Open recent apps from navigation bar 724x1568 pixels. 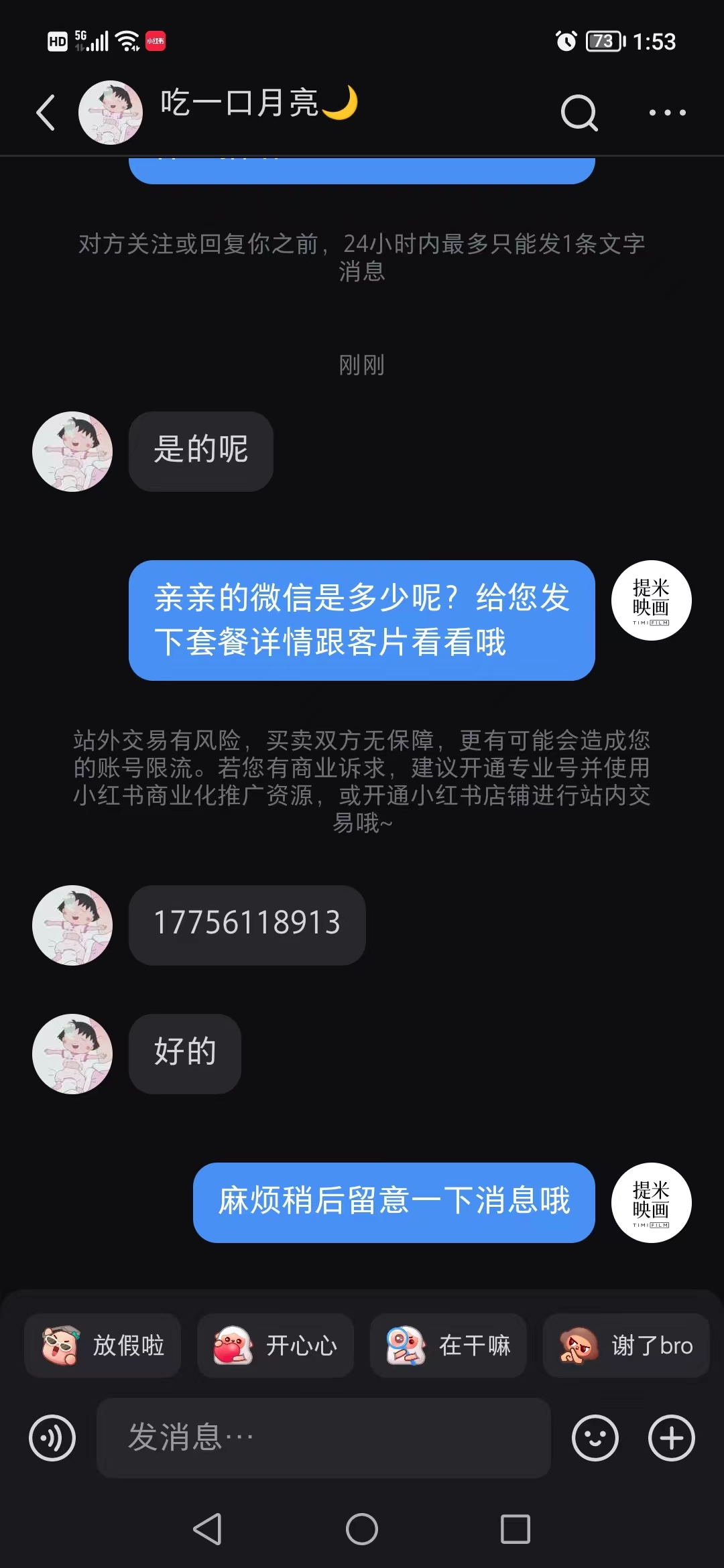pyautogui.click(x=516, y=1529)
